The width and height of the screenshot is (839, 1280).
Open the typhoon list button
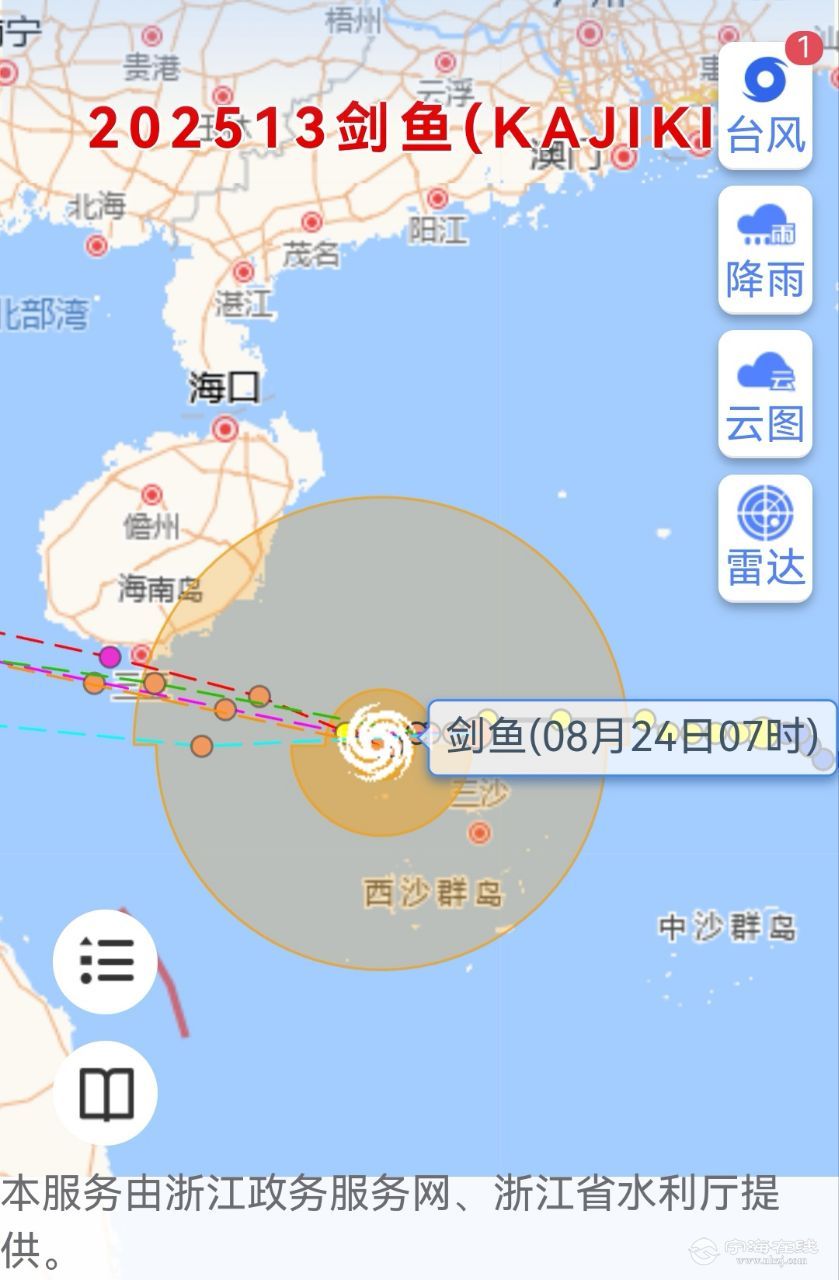pos(105,961)
